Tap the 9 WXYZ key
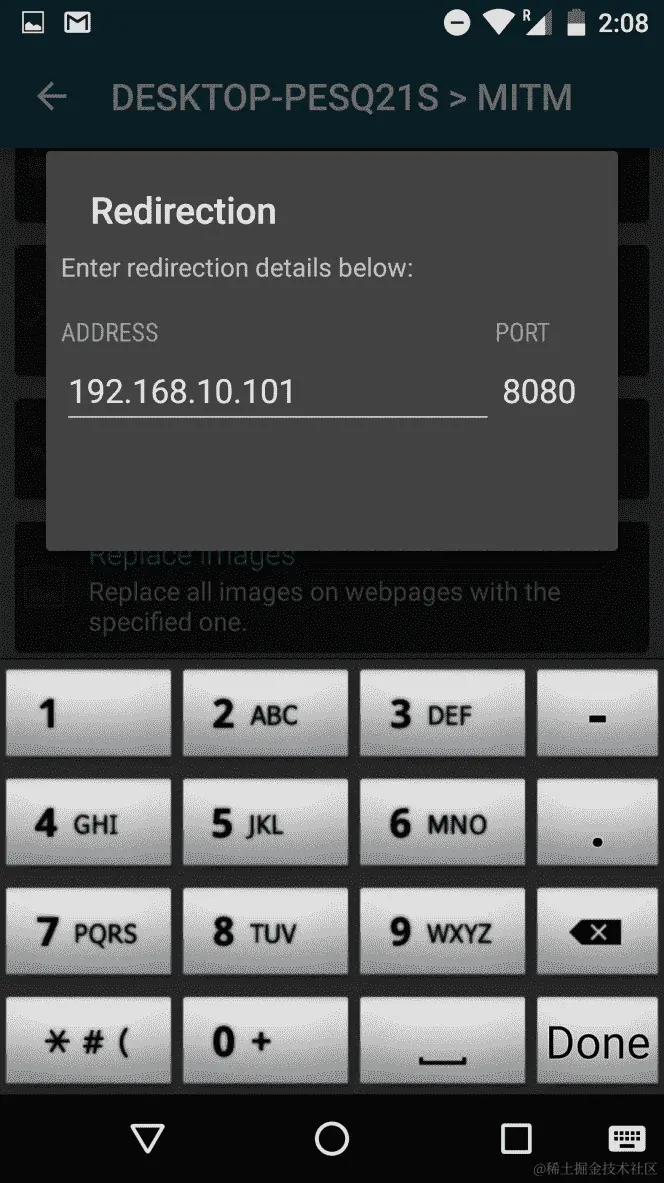 coord(442,932)
